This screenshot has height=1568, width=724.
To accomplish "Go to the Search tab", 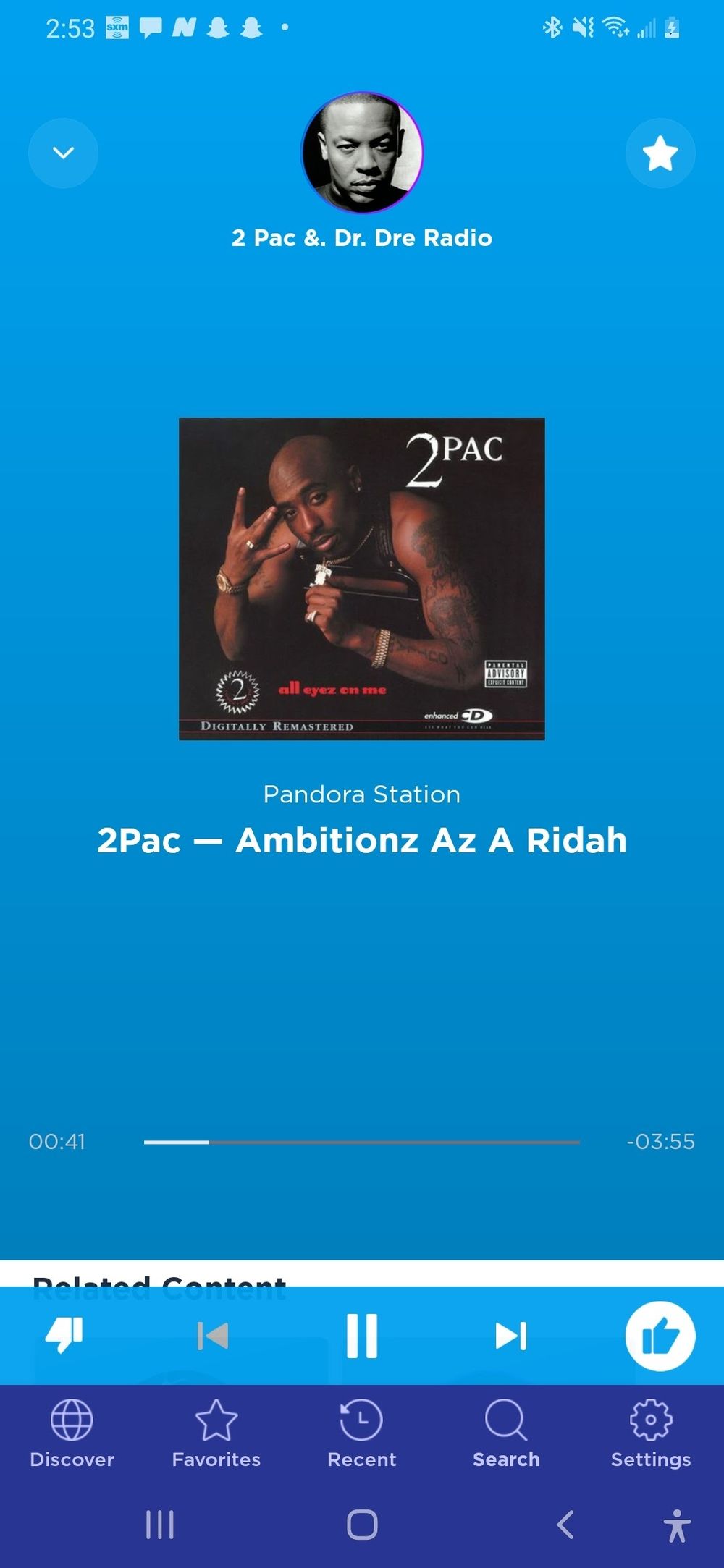I will coord(506,1433).
